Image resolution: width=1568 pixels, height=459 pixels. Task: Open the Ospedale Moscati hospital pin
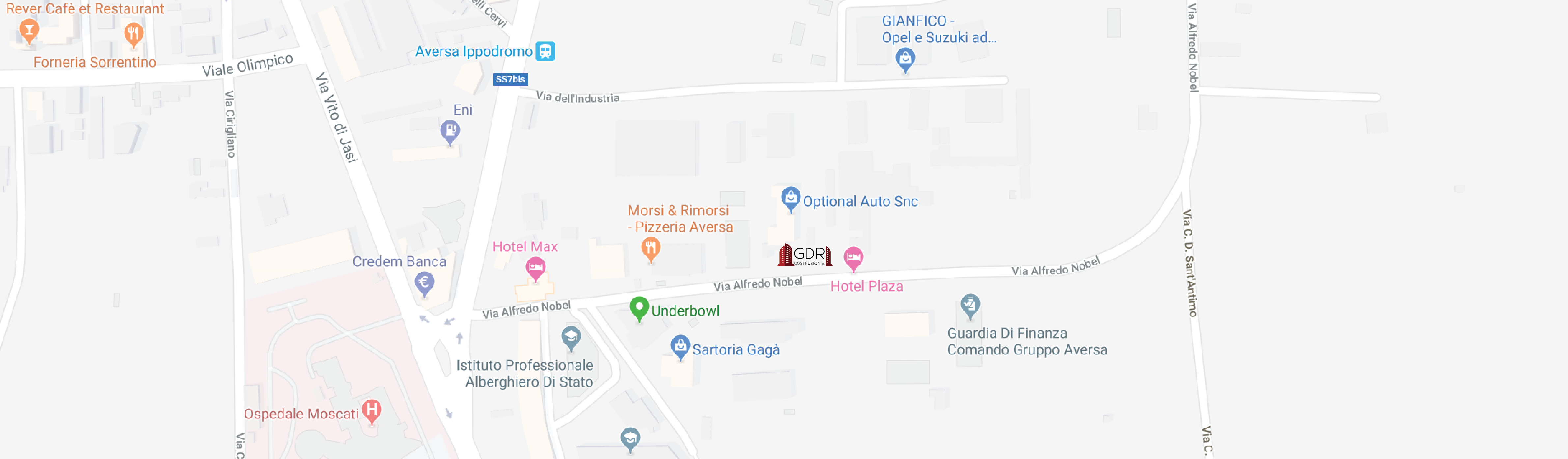coord(371,411)
